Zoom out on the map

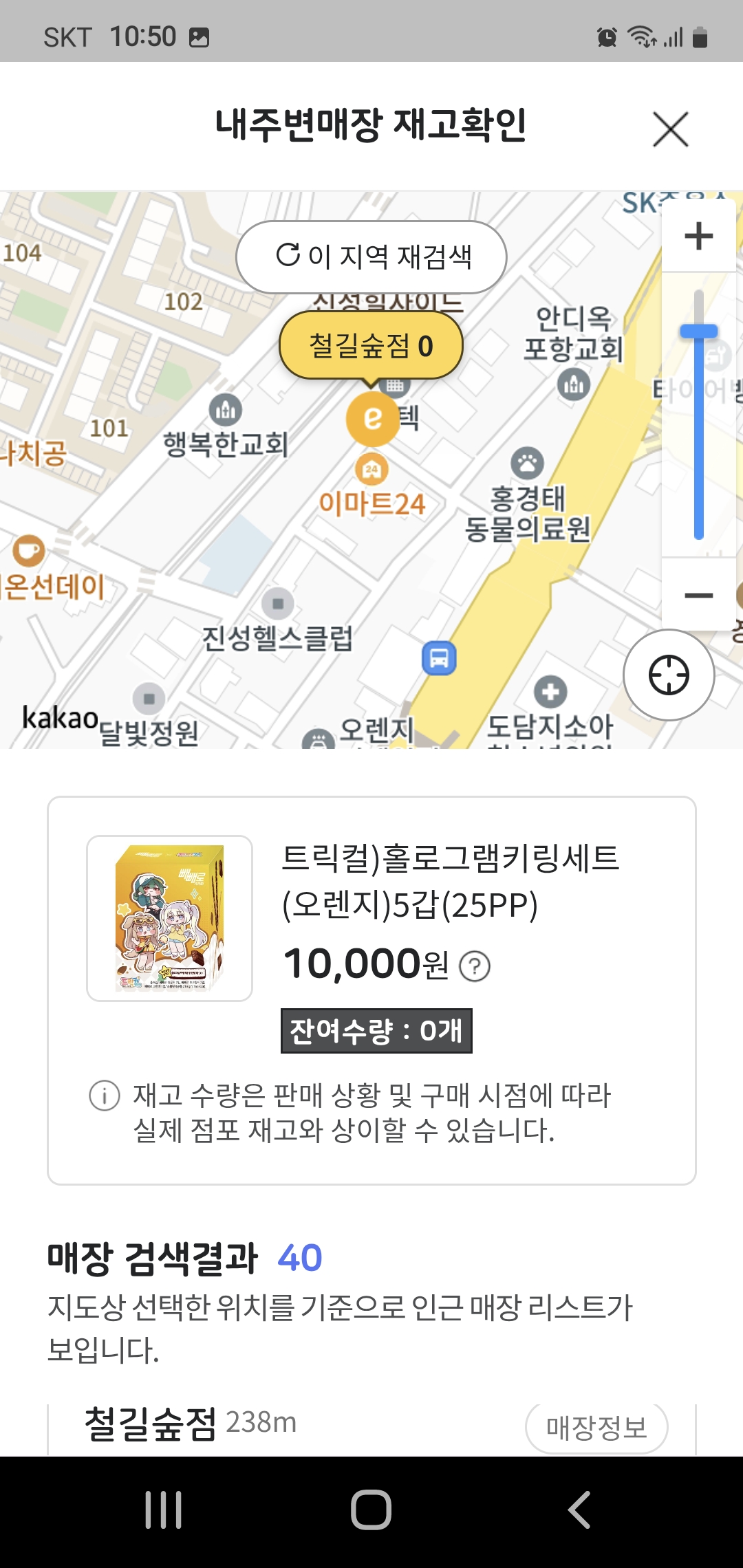698,595
